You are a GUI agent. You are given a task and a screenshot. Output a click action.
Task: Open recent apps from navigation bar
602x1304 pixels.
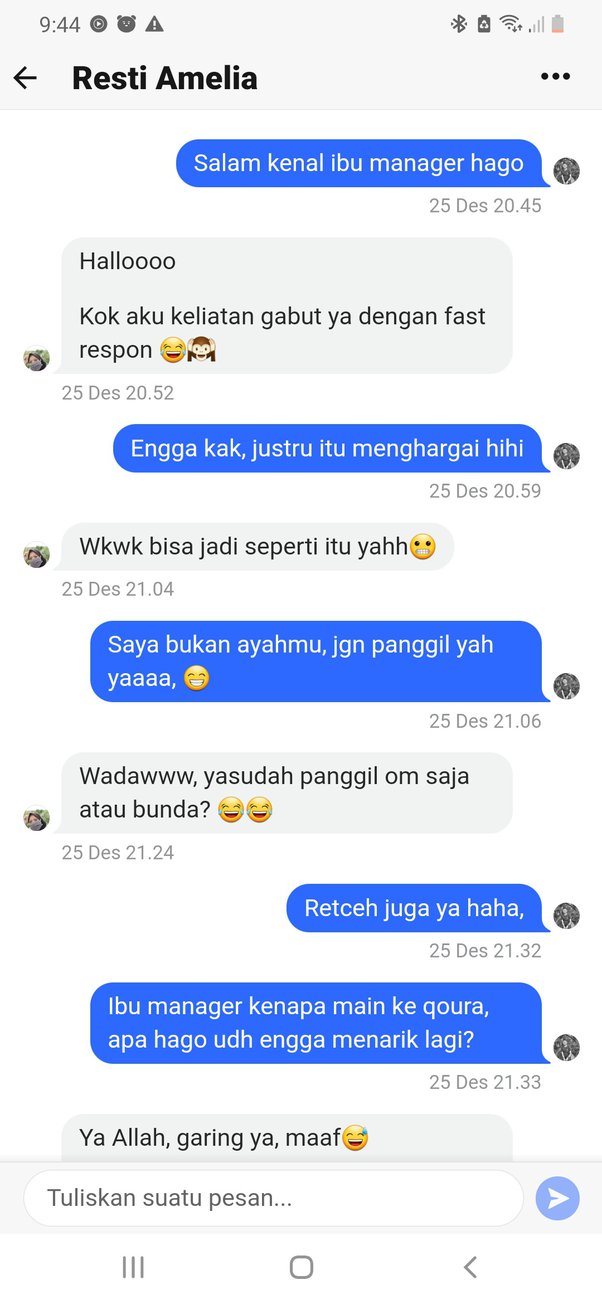tap(132, 1268)
